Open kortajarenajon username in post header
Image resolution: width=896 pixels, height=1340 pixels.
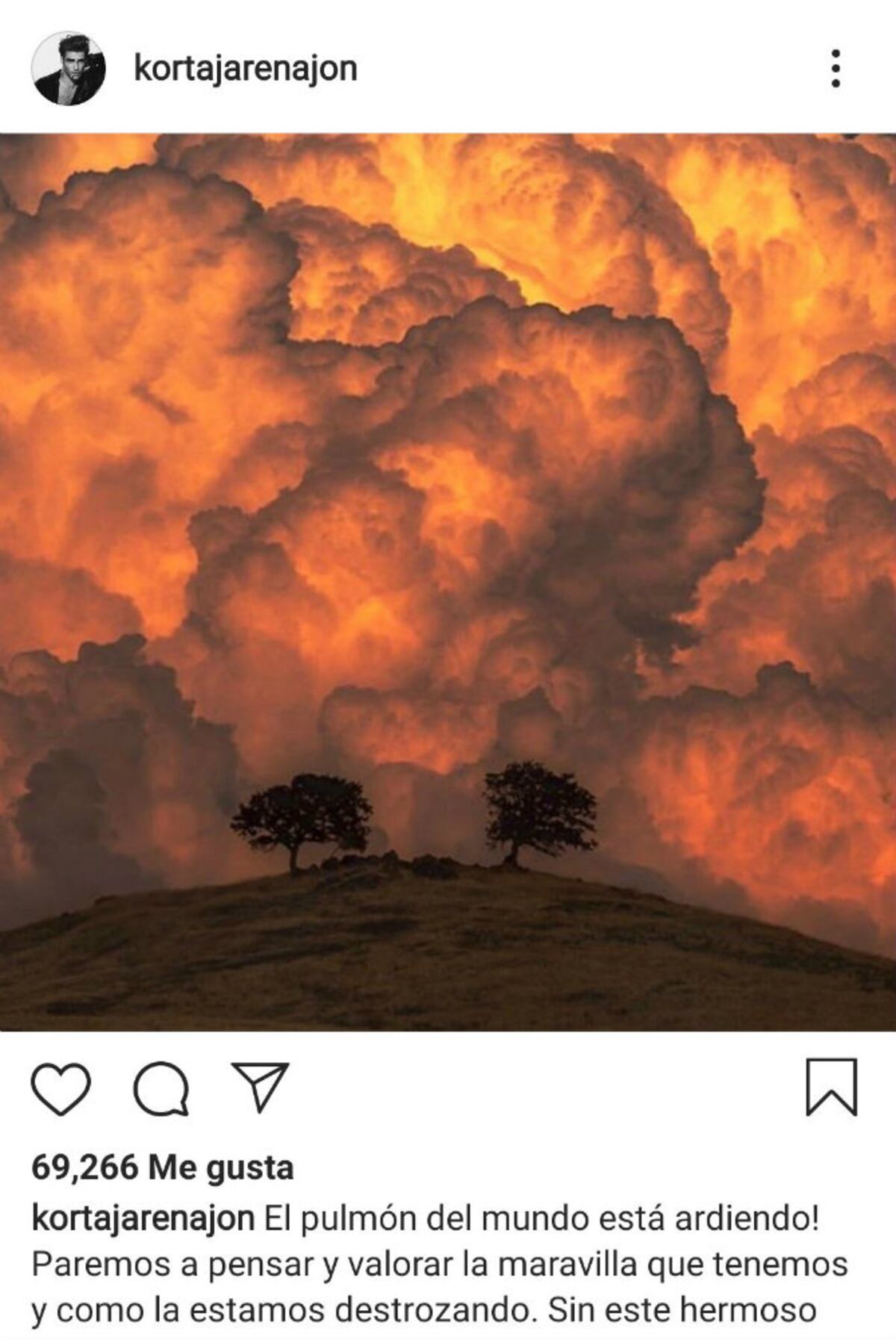click(x=245, y=68)
